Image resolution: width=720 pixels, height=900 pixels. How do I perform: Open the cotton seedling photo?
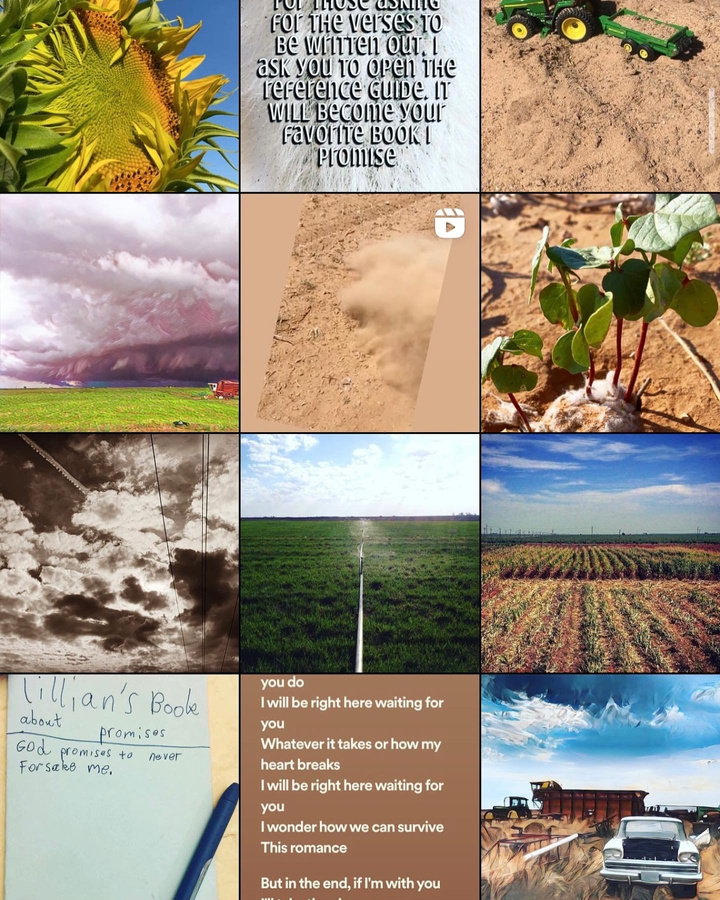tap(600, 312)
